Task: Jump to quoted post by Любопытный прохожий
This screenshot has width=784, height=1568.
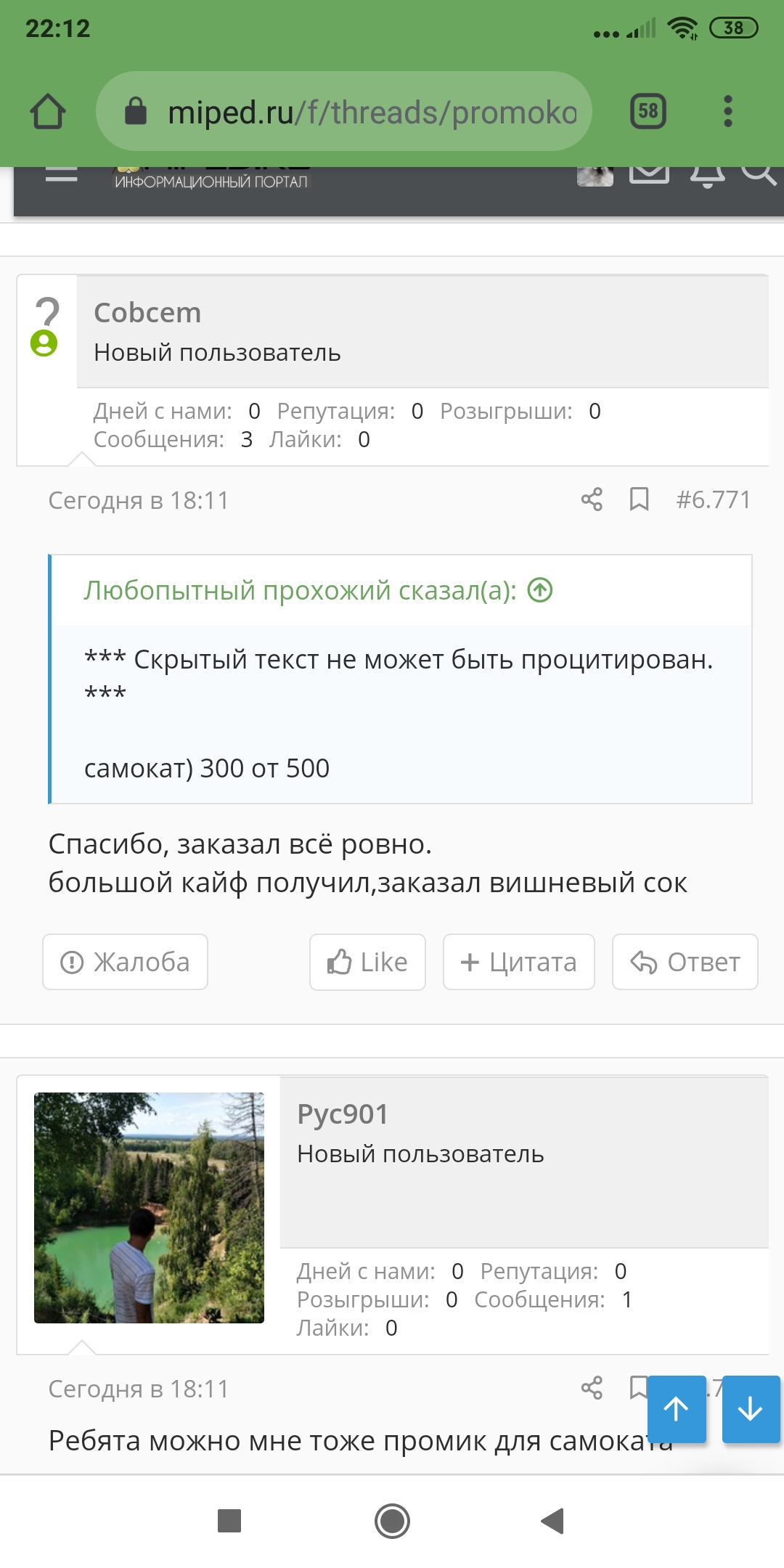Action: pos(540,590)
